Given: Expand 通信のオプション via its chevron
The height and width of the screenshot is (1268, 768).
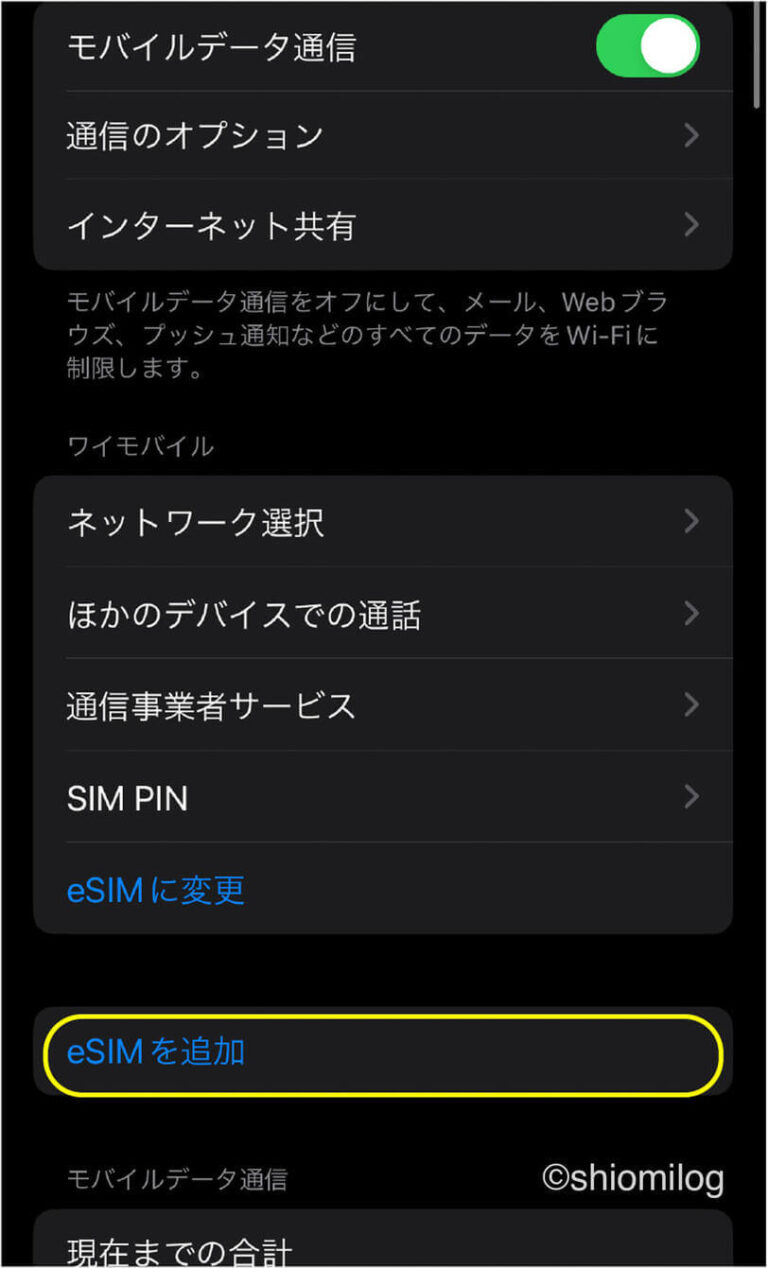Looking at the screenshot, I should 691,136.
